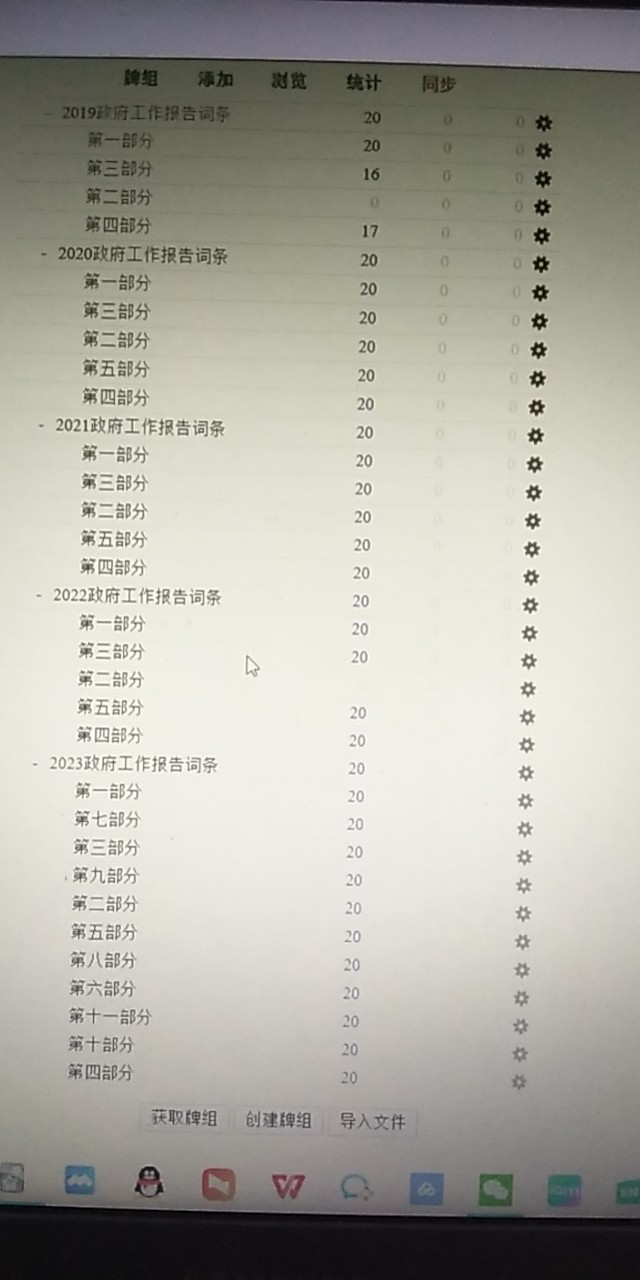Collapse the 2019政府工作报告词条 deck

47,113
